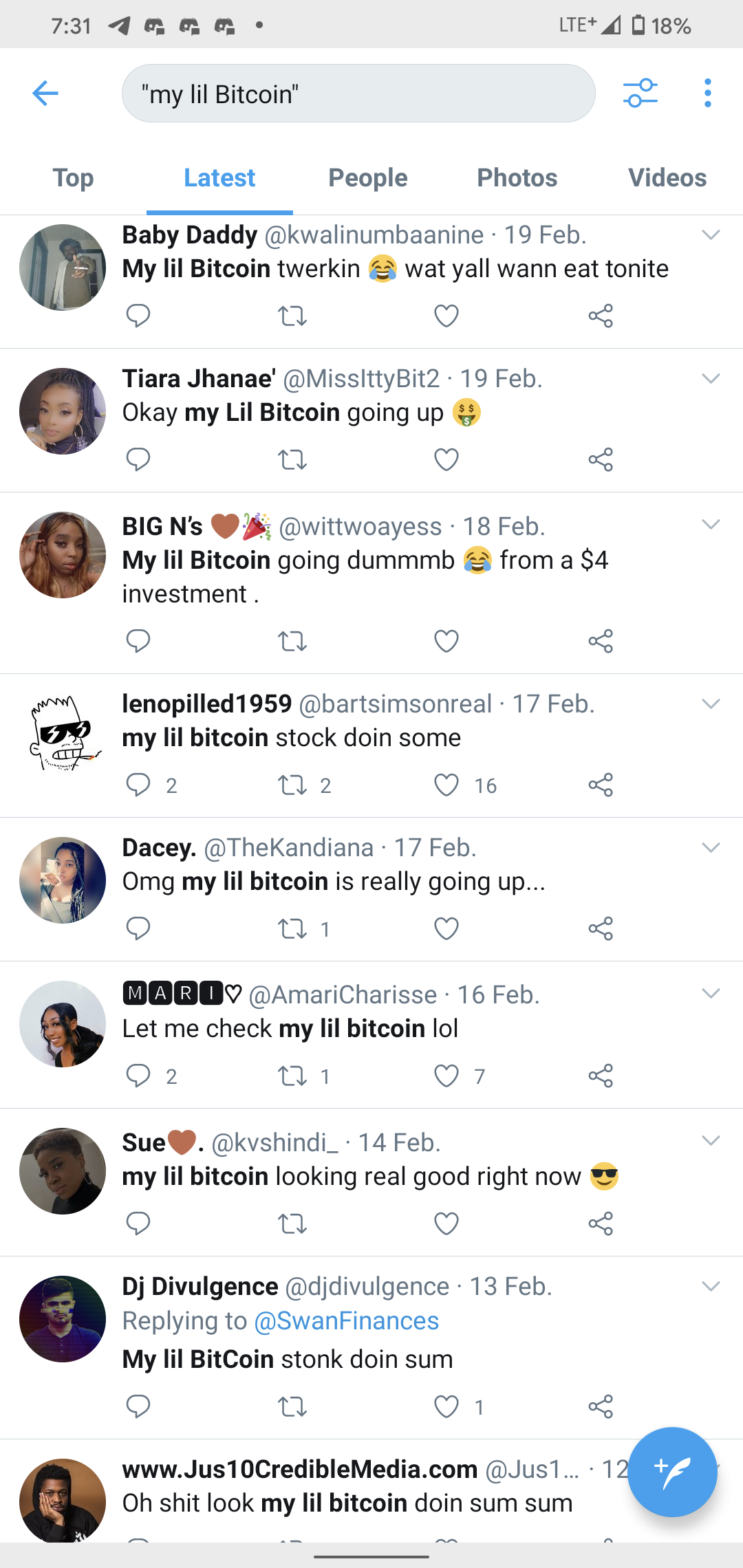Like Baby Daddy's tweet
This screenshot has height=1568, width=743.
[446, 316]
